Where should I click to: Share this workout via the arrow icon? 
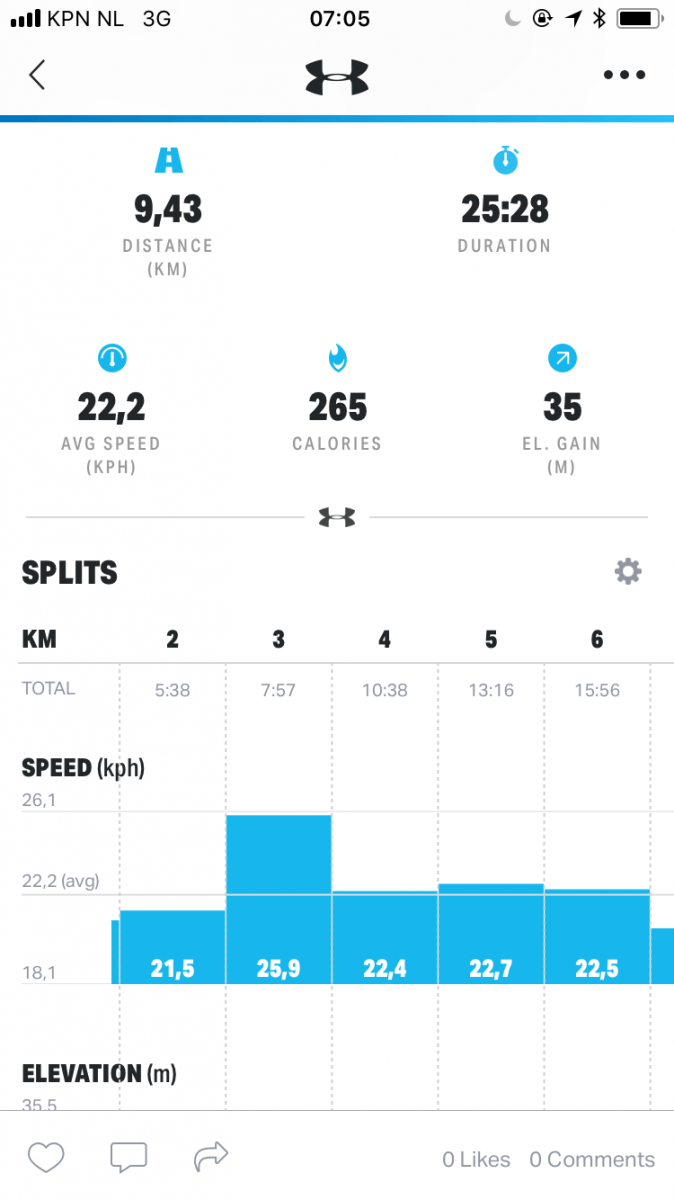(210, 1158)
